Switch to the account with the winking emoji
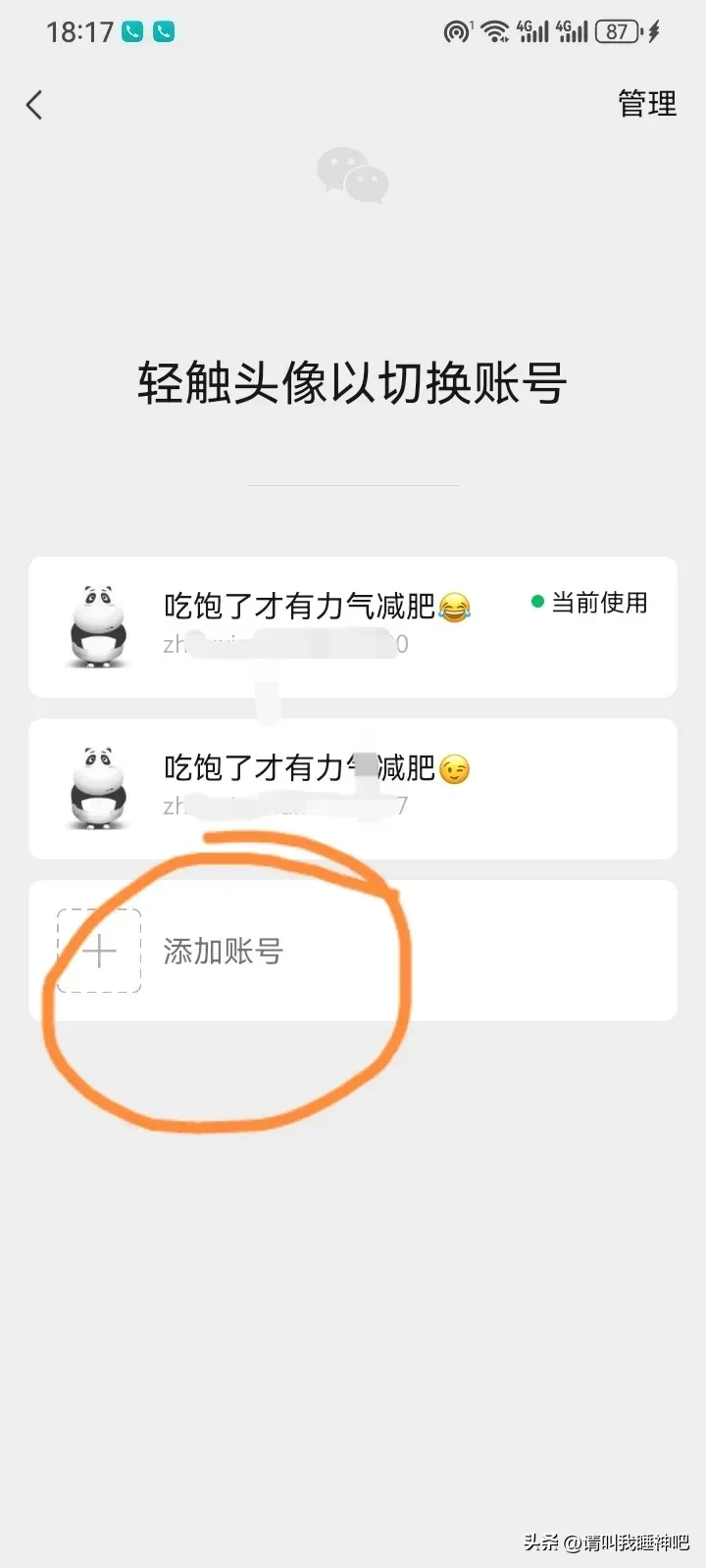 click(x=352, y=788)
